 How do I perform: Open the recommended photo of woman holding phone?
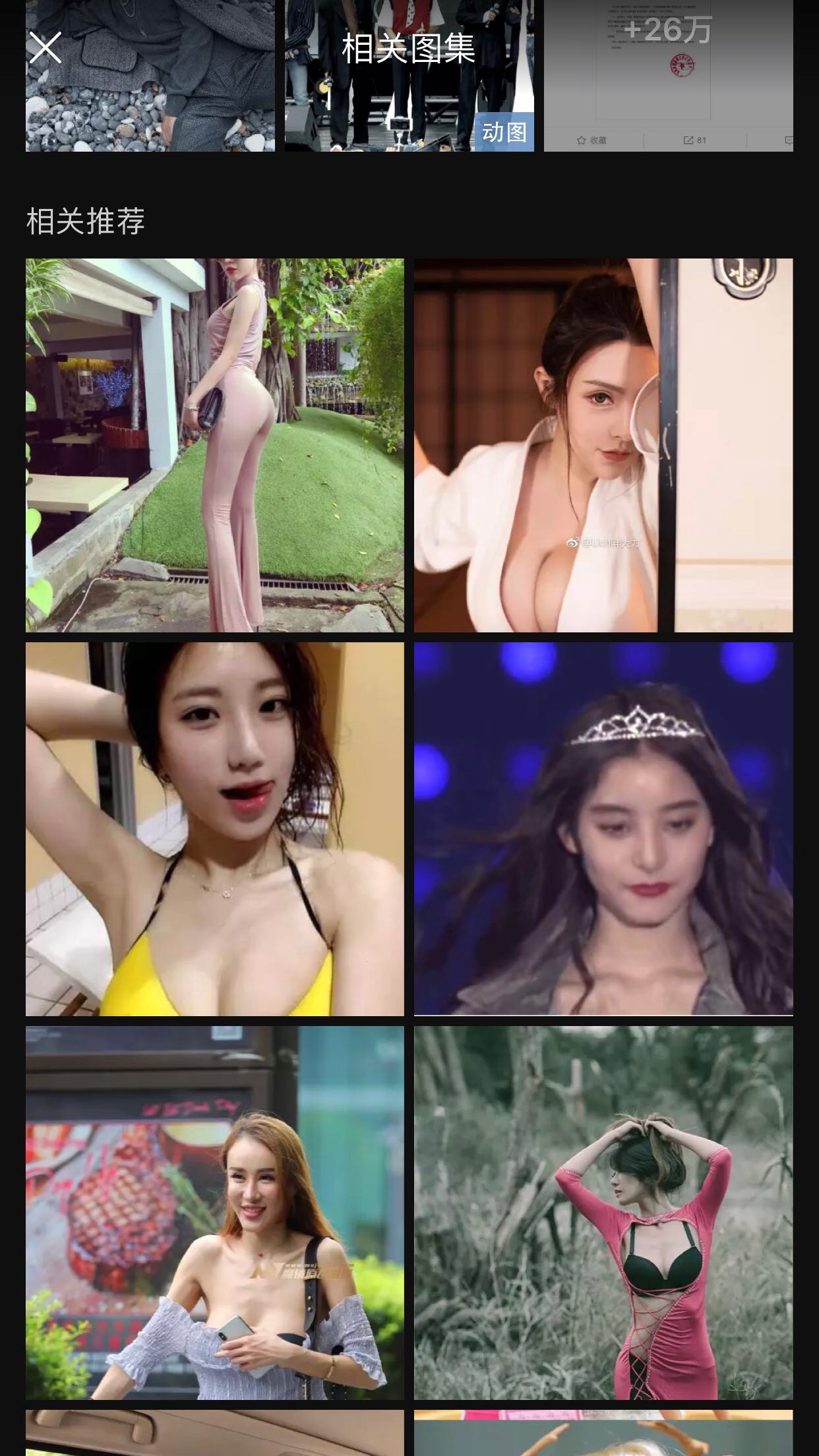(214, 1213)
